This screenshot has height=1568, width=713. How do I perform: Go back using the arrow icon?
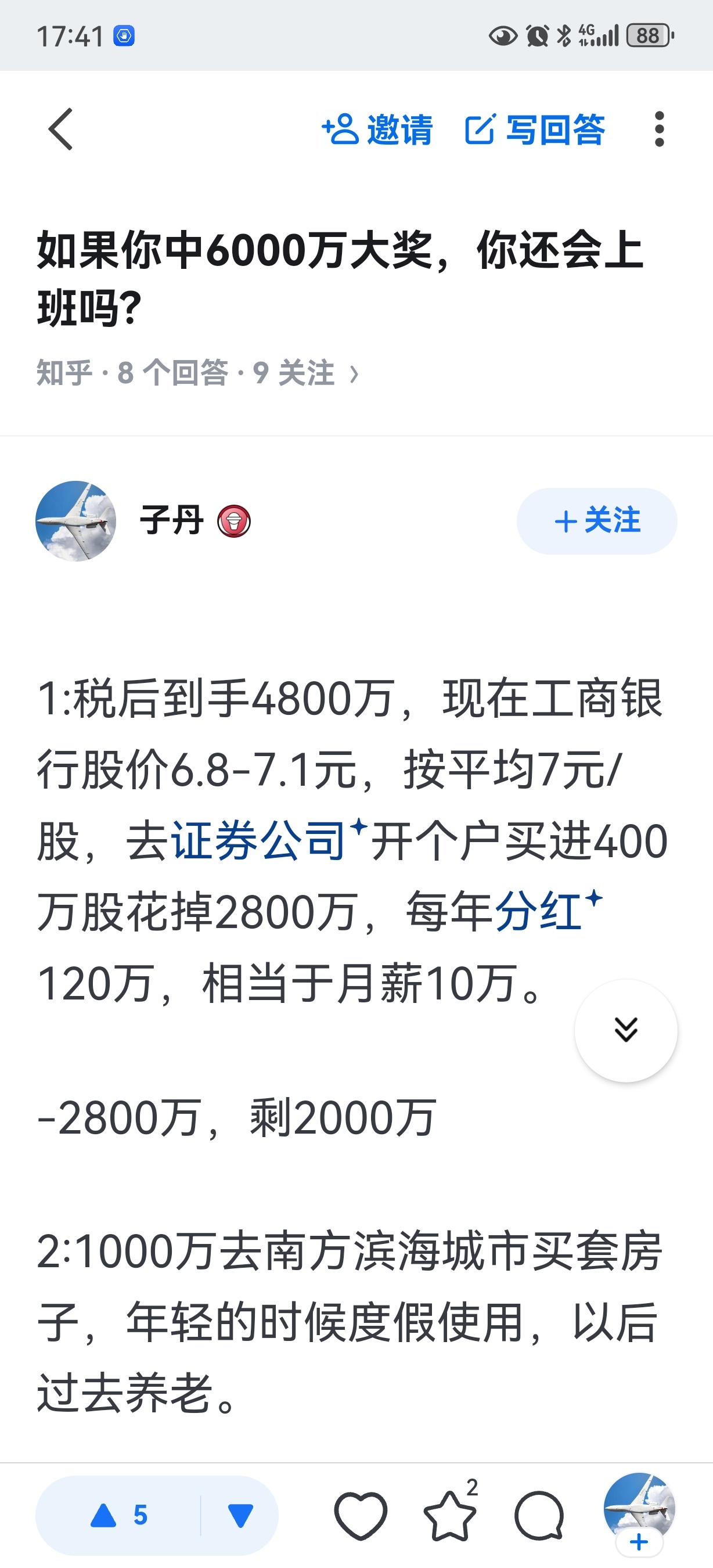tap(61, 129)
